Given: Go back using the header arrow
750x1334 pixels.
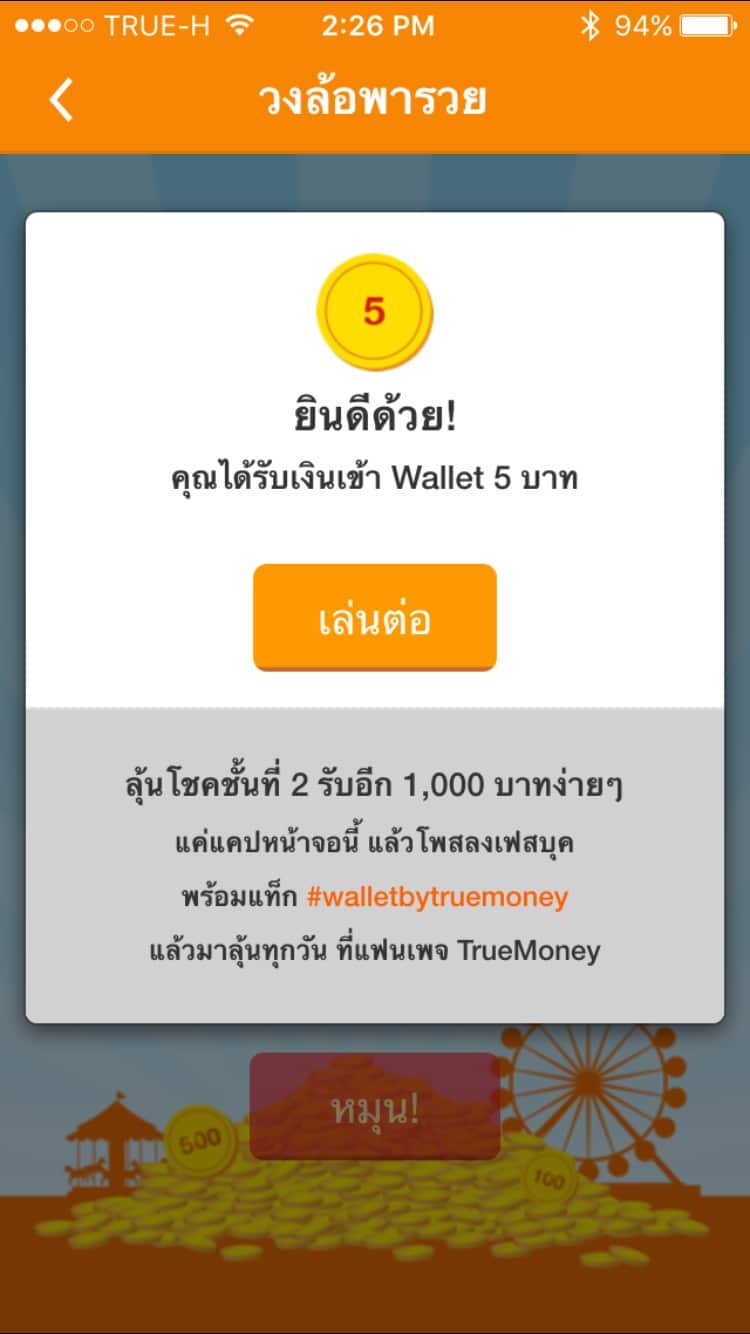Looking at the screenshot, I should [61, 101].
